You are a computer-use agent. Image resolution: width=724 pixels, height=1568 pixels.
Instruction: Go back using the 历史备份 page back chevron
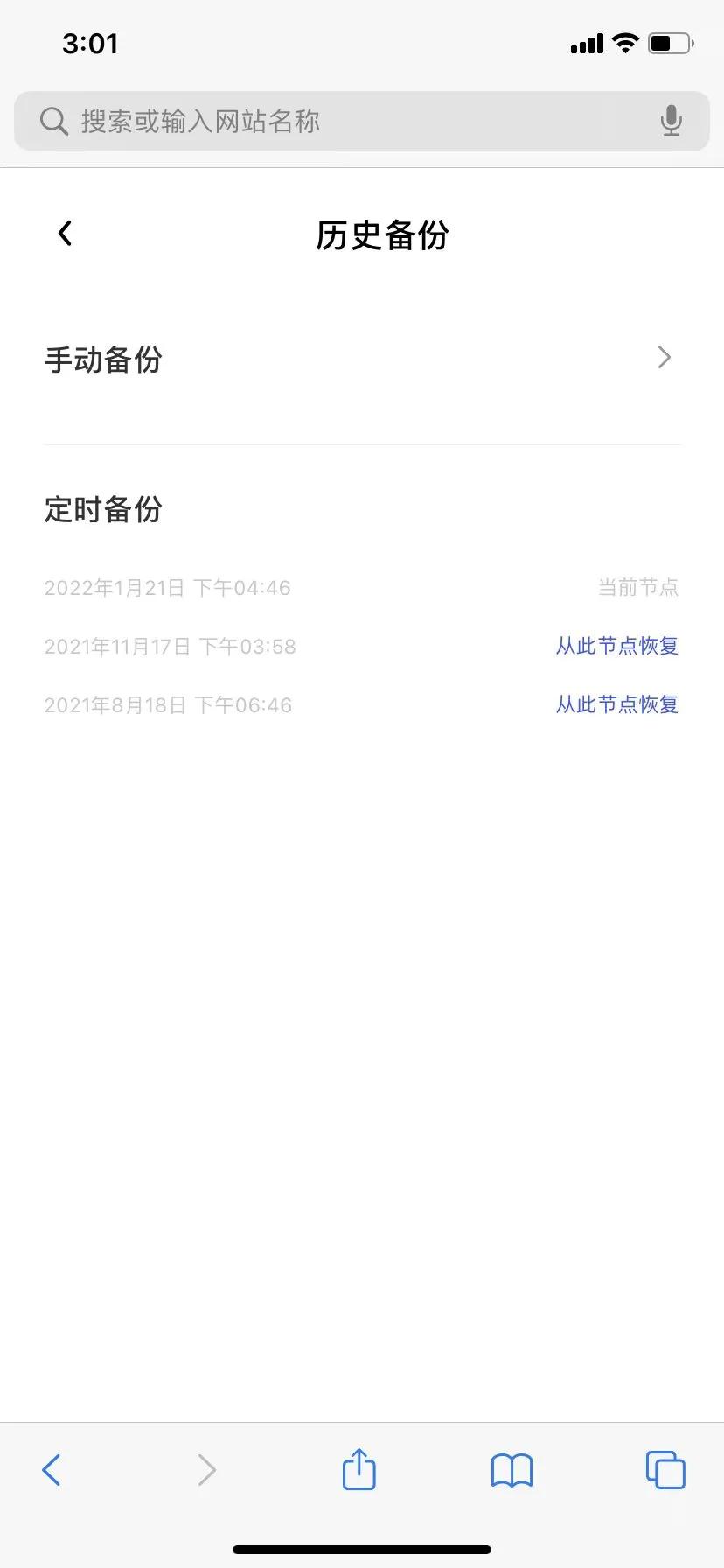click(x=64, y=233)
